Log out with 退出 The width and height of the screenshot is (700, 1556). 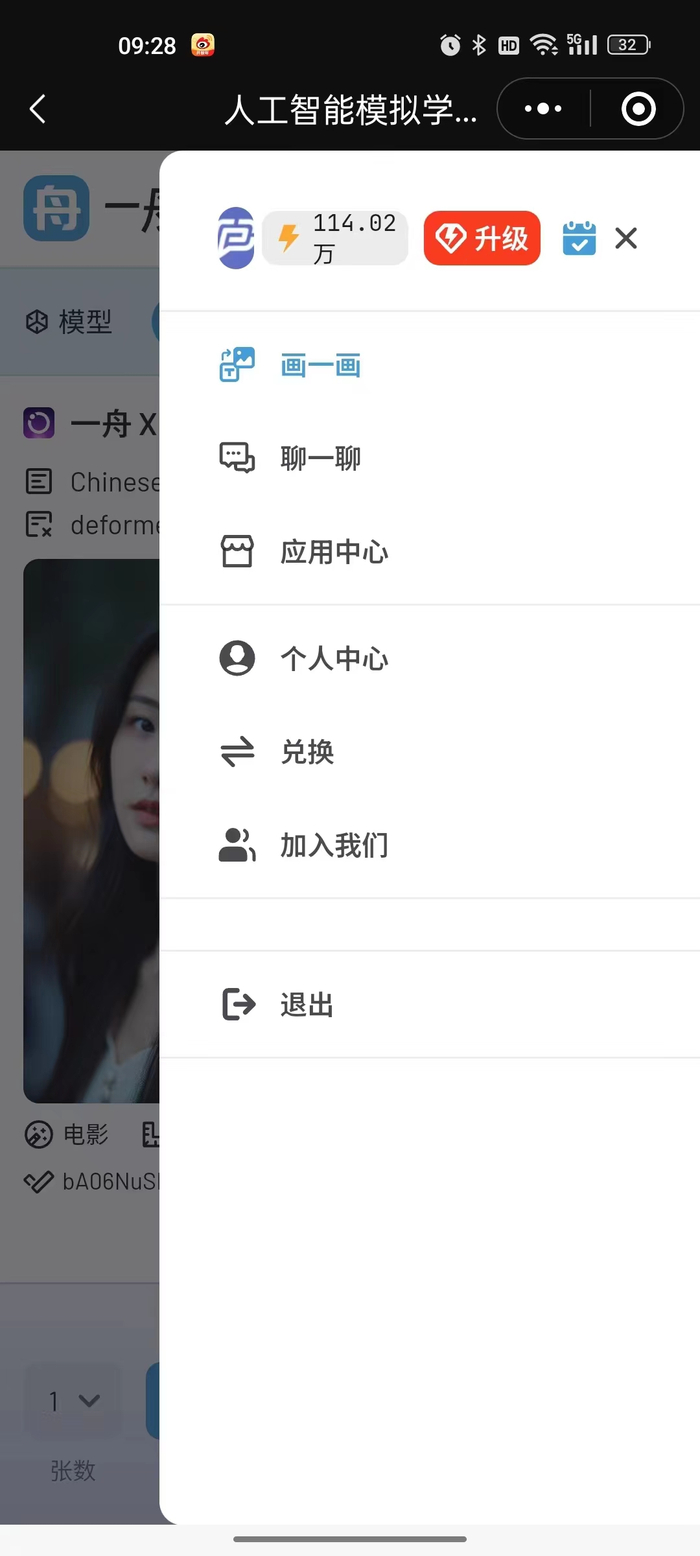coord(307,1005)
